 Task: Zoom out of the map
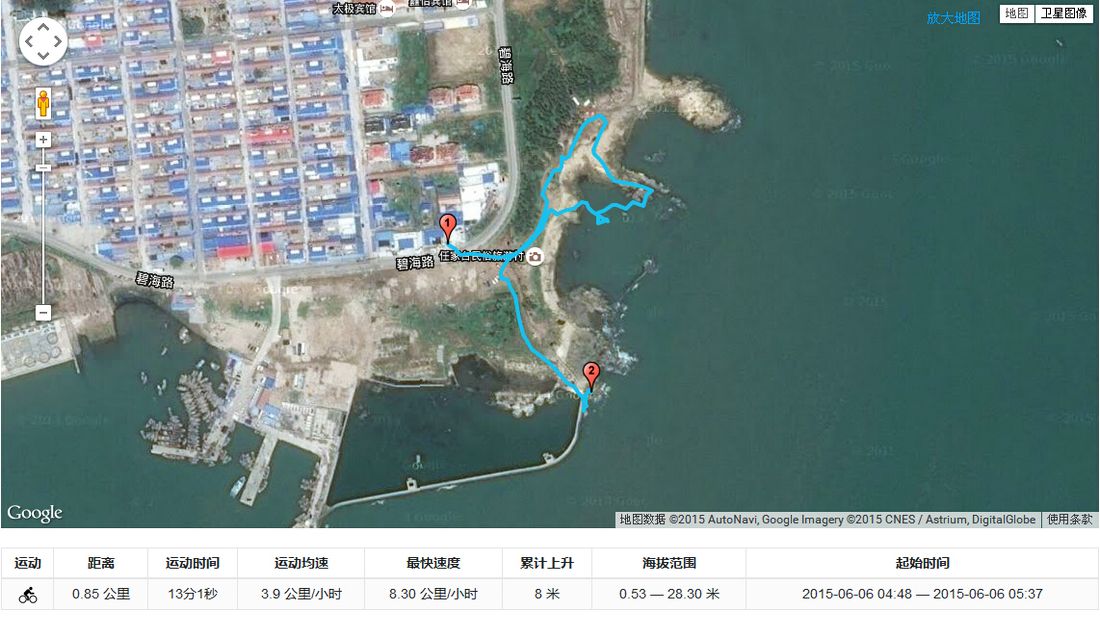click(x=43, y=313)
